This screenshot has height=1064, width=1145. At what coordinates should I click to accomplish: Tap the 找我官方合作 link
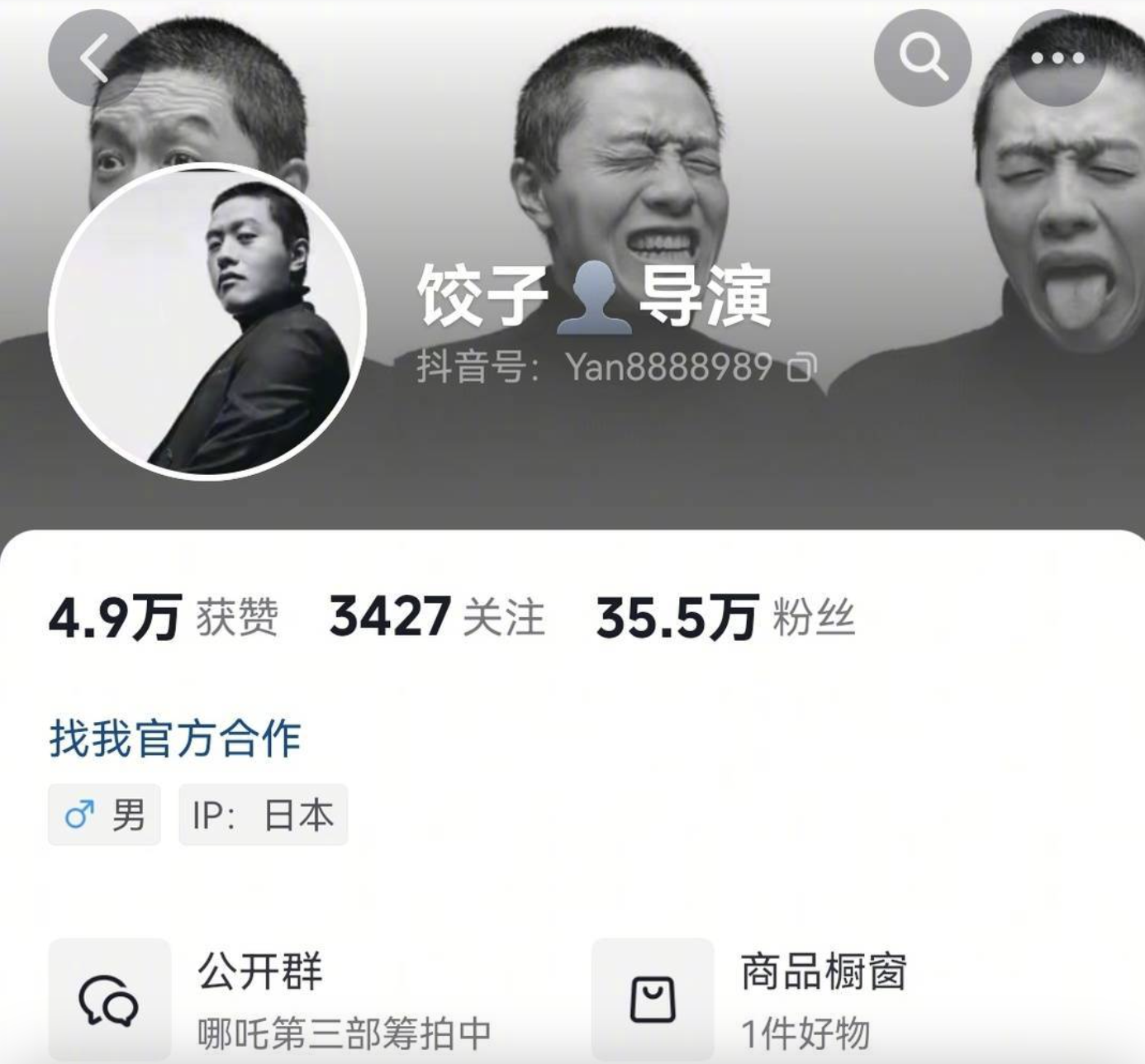click(x=174, y=738)
